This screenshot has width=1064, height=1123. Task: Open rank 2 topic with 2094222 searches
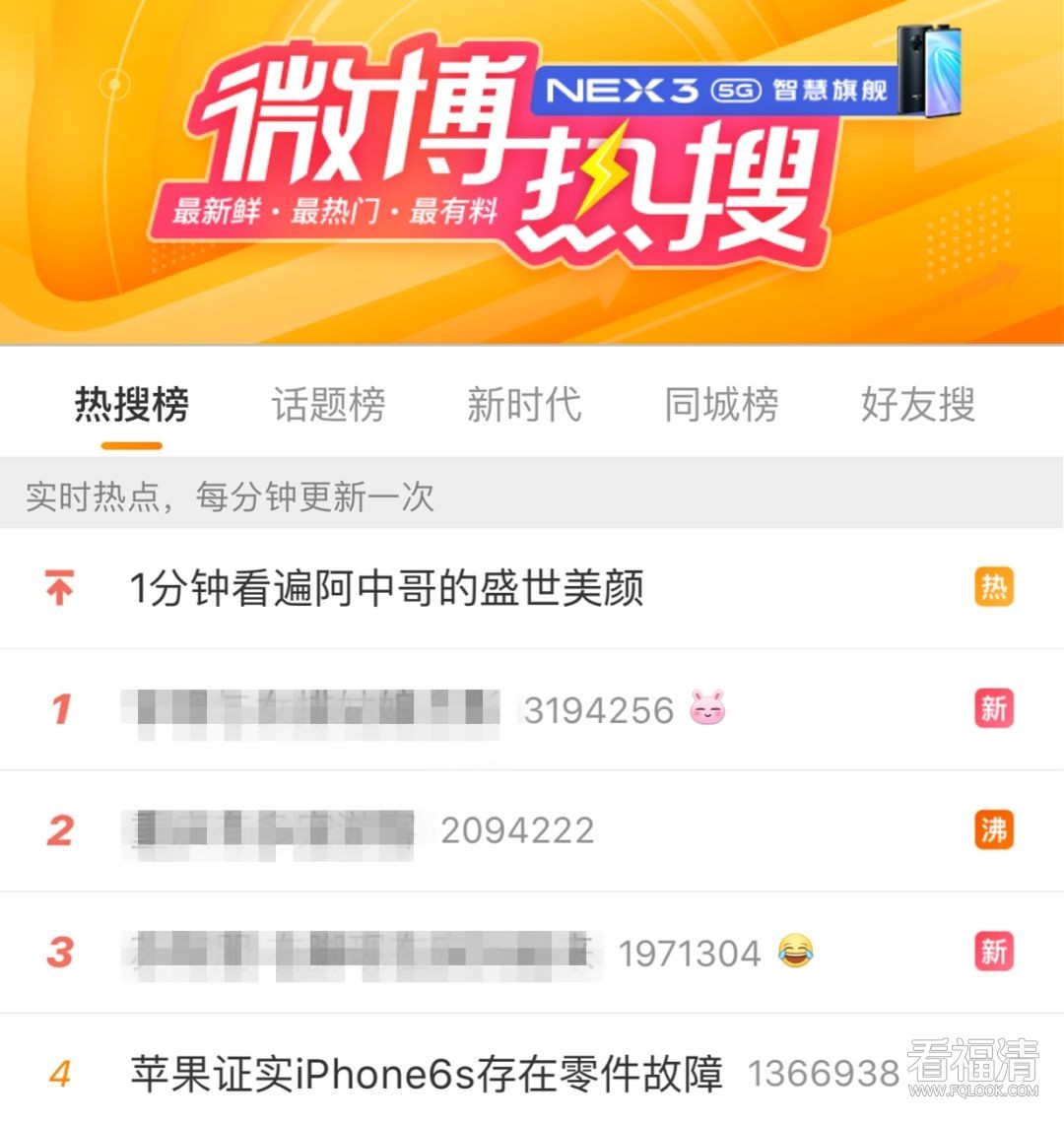(365, 830)
